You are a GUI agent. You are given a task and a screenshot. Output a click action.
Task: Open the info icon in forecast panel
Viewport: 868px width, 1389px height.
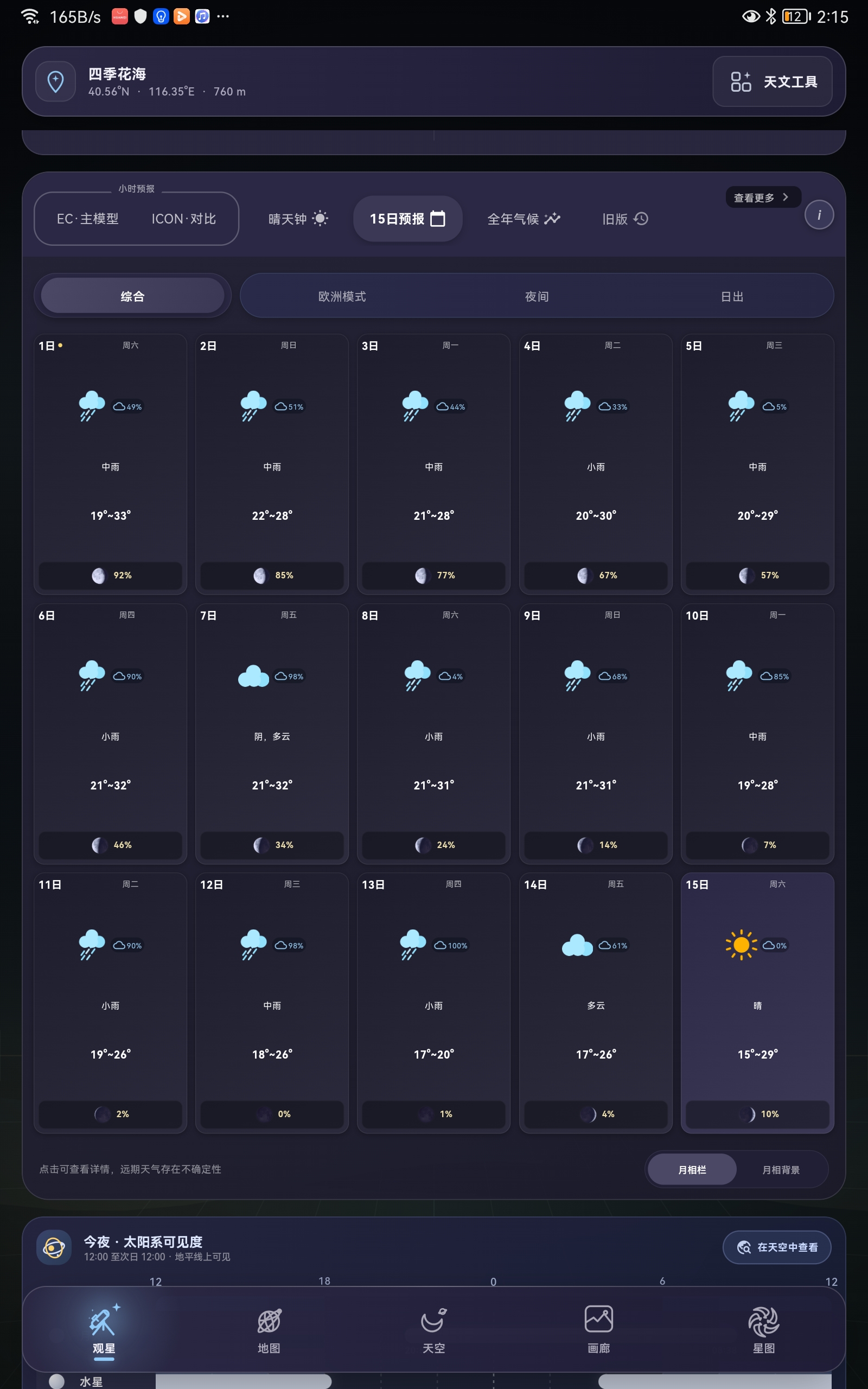tap(819, 215)
